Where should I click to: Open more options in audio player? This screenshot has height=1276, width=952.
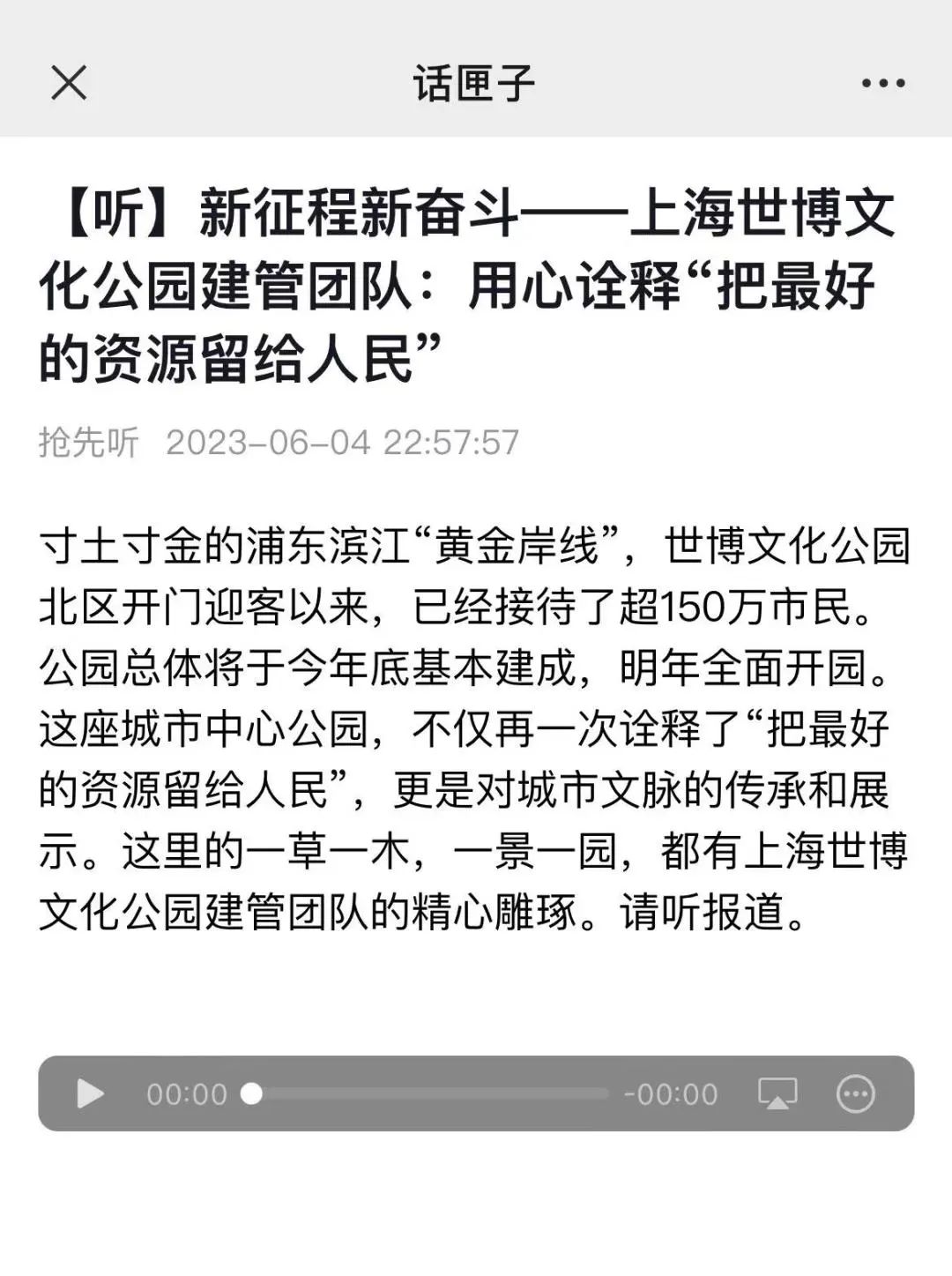click(x=855, y=1093)
